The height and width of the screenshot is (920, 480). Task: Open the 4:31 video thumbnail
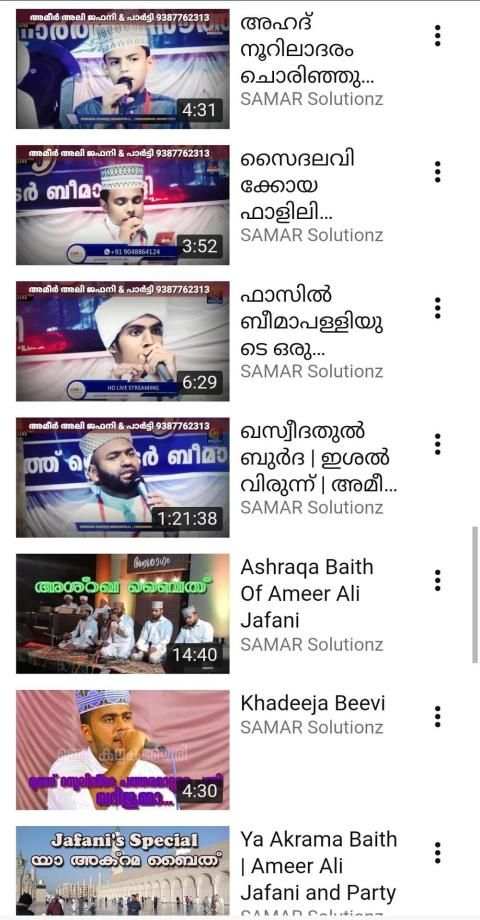click(x=123, y=69)
